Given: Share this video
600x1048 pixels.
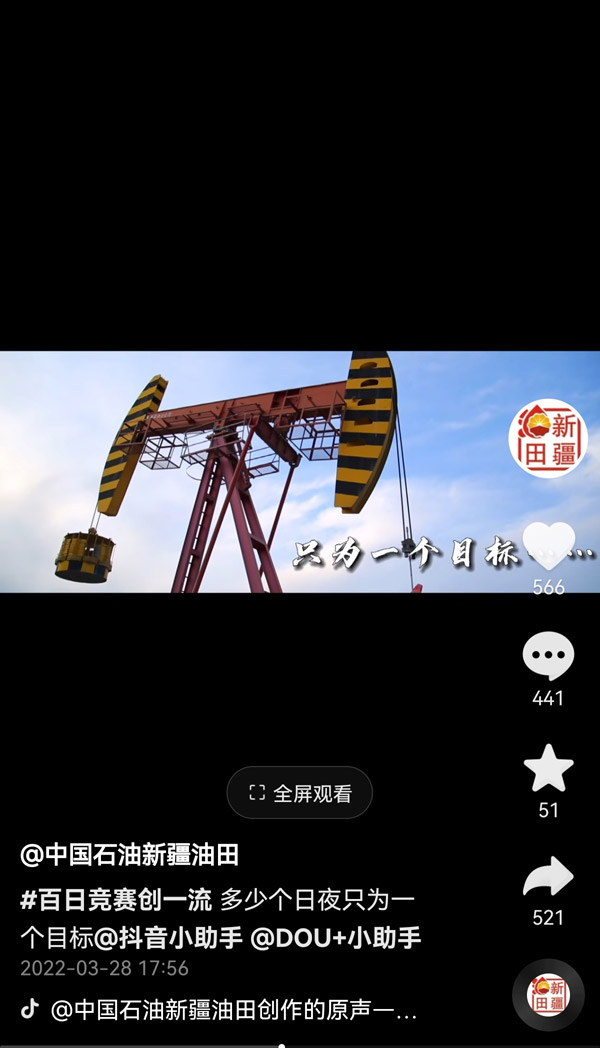Looking at the screenshot, I should [x=548, y=878].
